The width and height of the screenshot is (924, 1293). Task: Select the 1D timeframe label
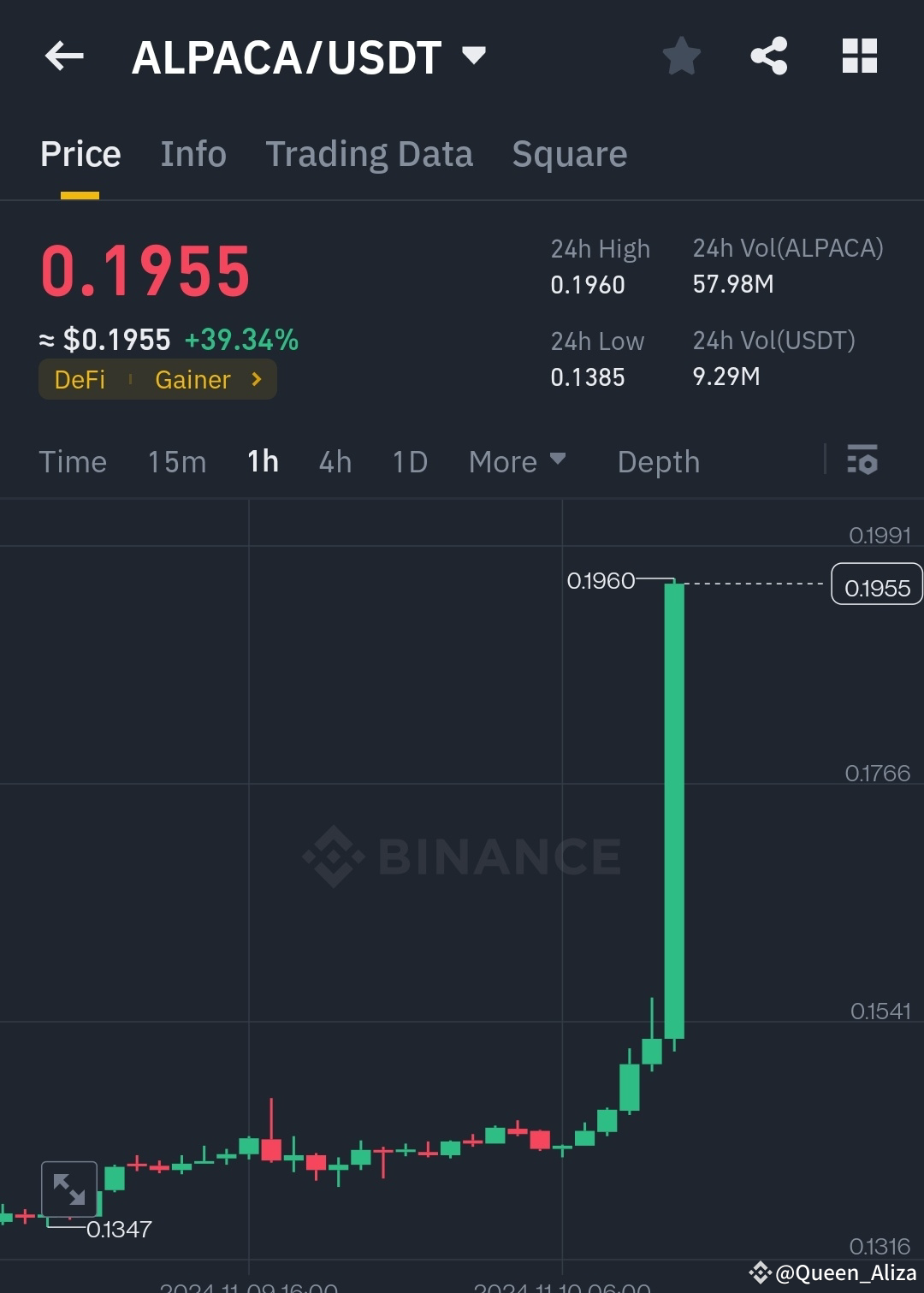(x=409, y=461)
